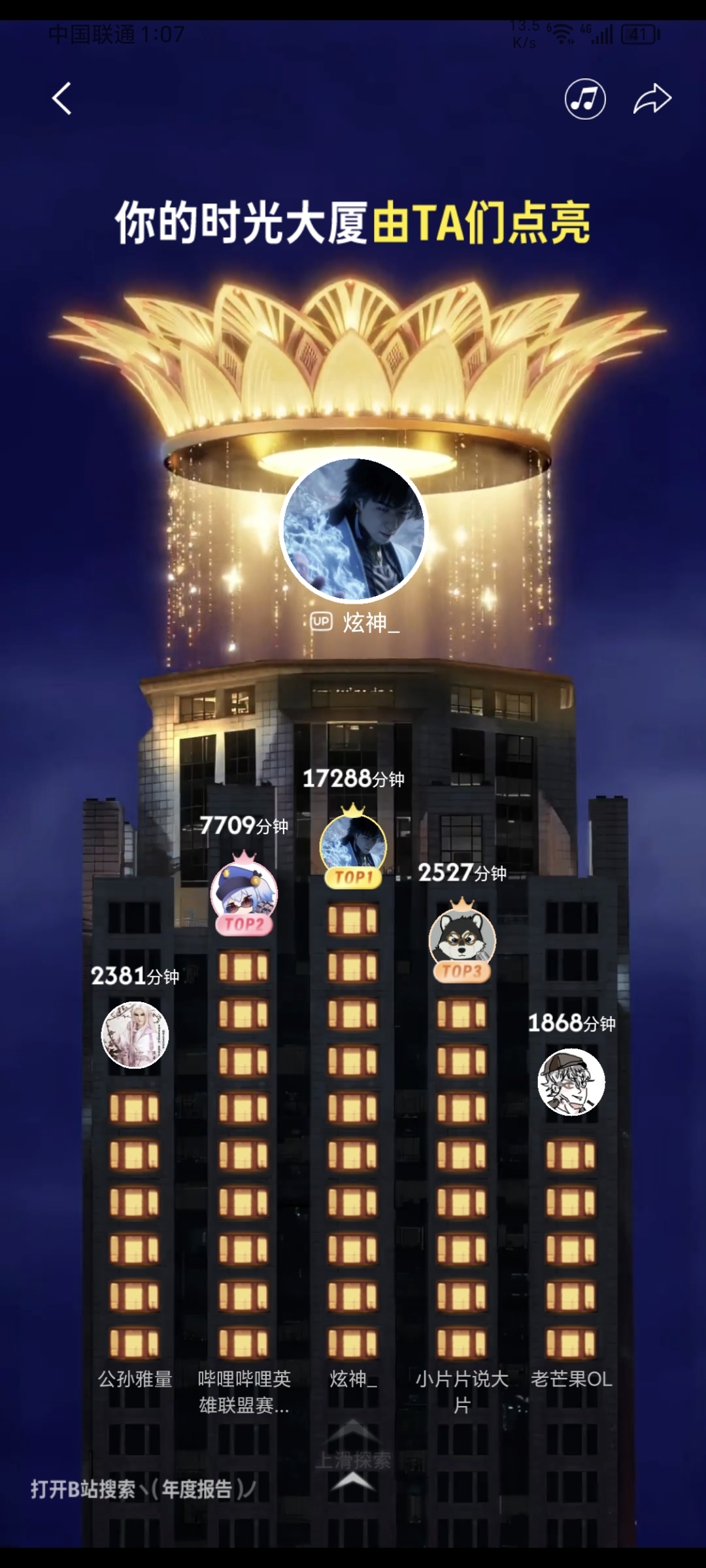Toggle the background music icon
706x1568 pixels.
point(585,99)
